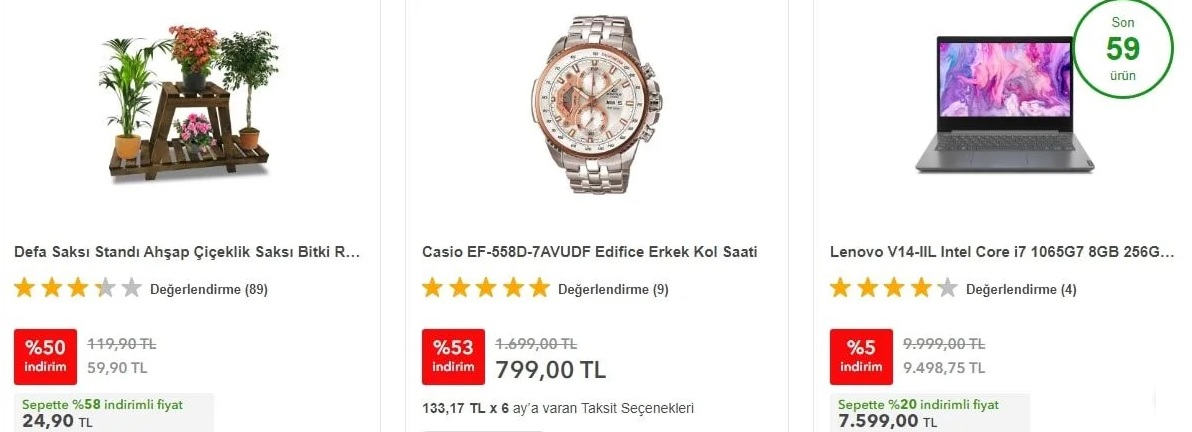
Task: Open the Lenovo V14-IIL laptop product card
Action: pyautogui.click(x=1002, y=252)
